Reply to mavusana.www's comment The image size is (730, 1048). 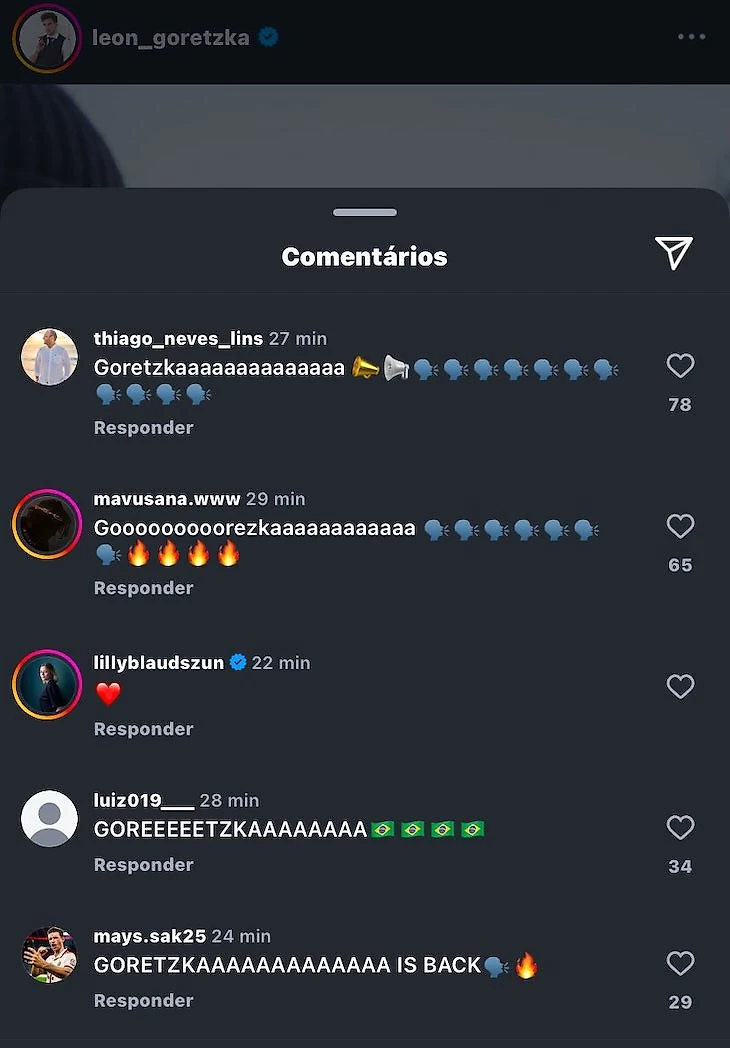click(143, 588)
